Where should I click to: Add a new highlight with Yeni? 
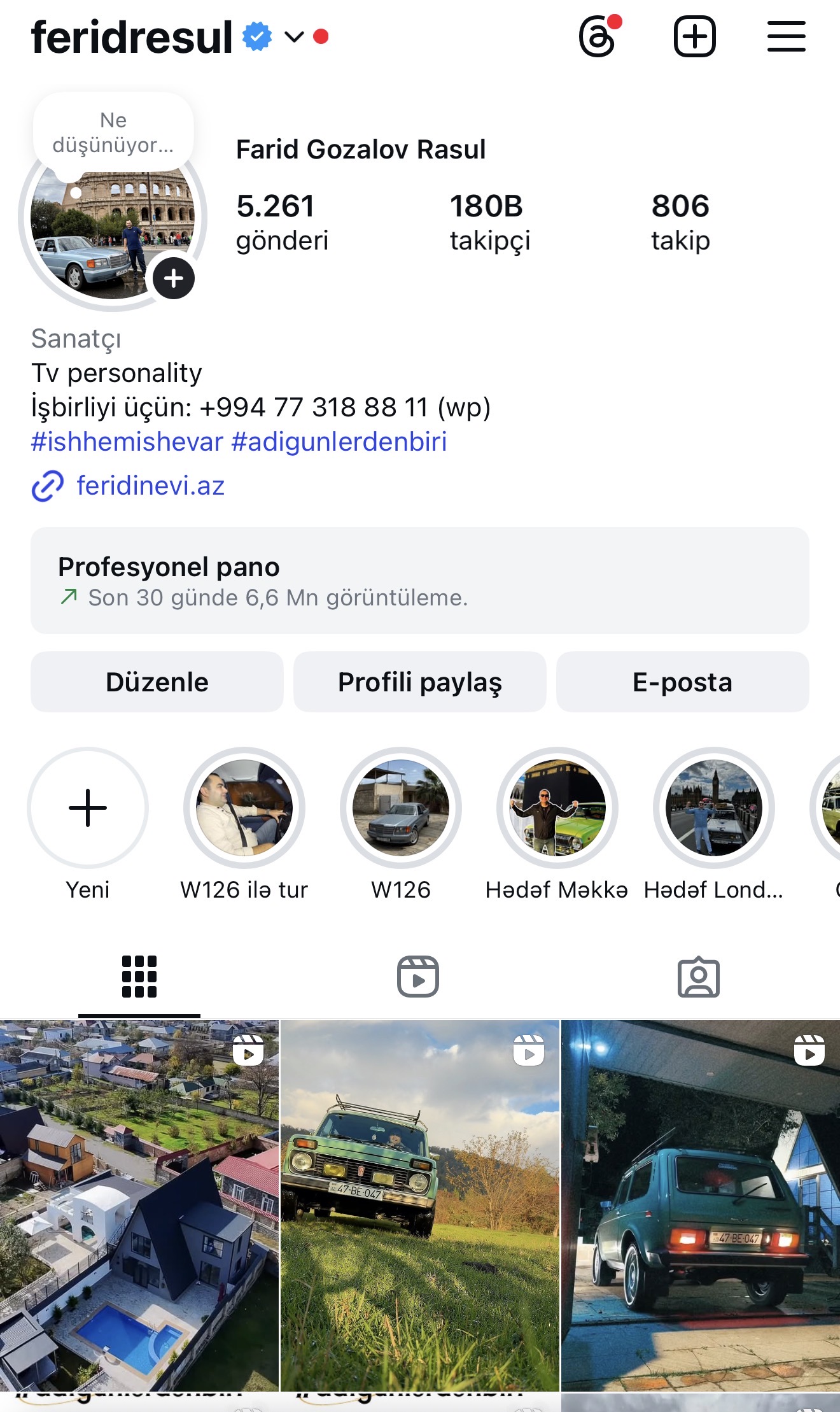point(88,808)
